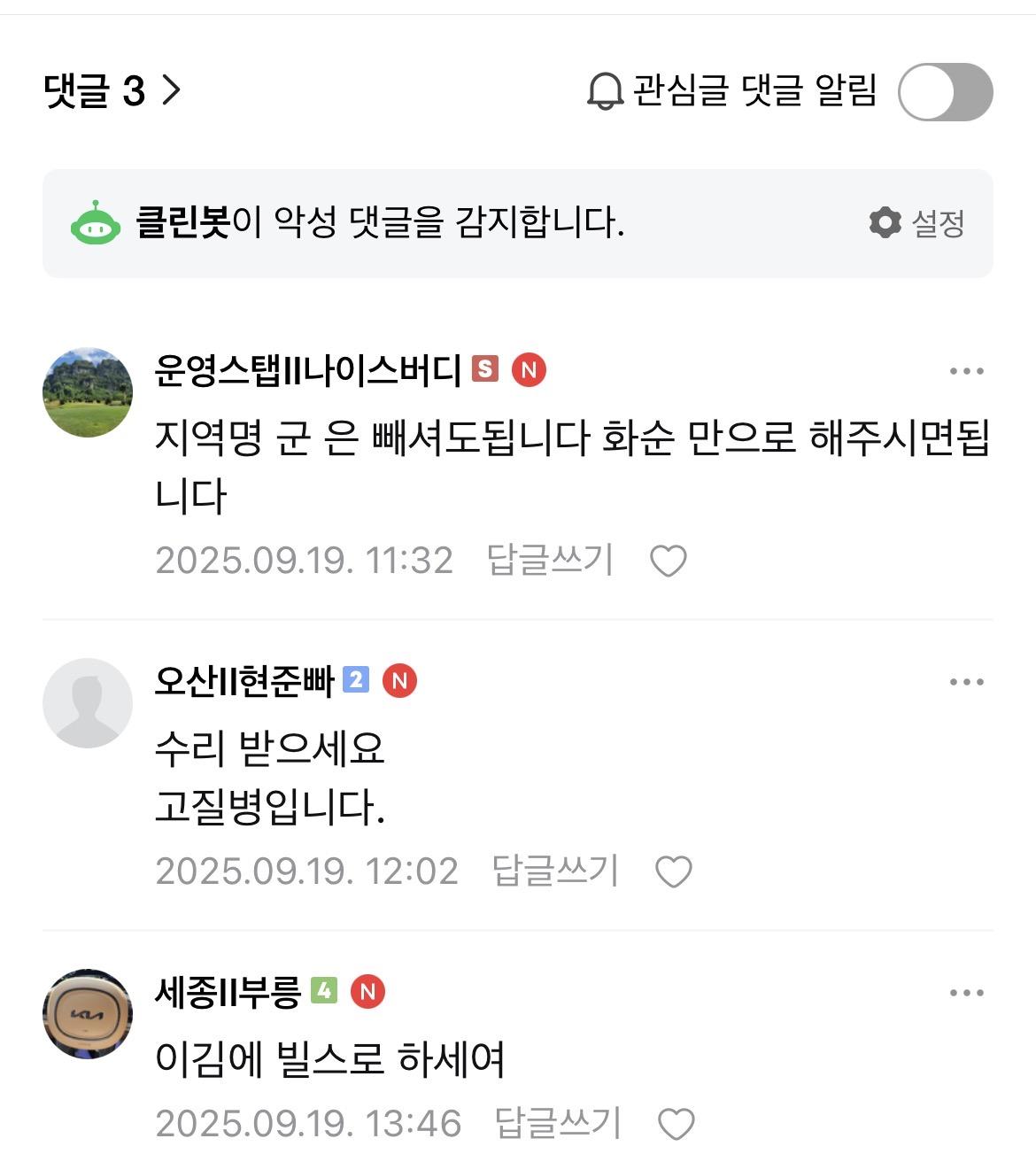Heart the 수리 받으세요 comment
This screenshot has width=1036, height=1154.
pos(673,871)
